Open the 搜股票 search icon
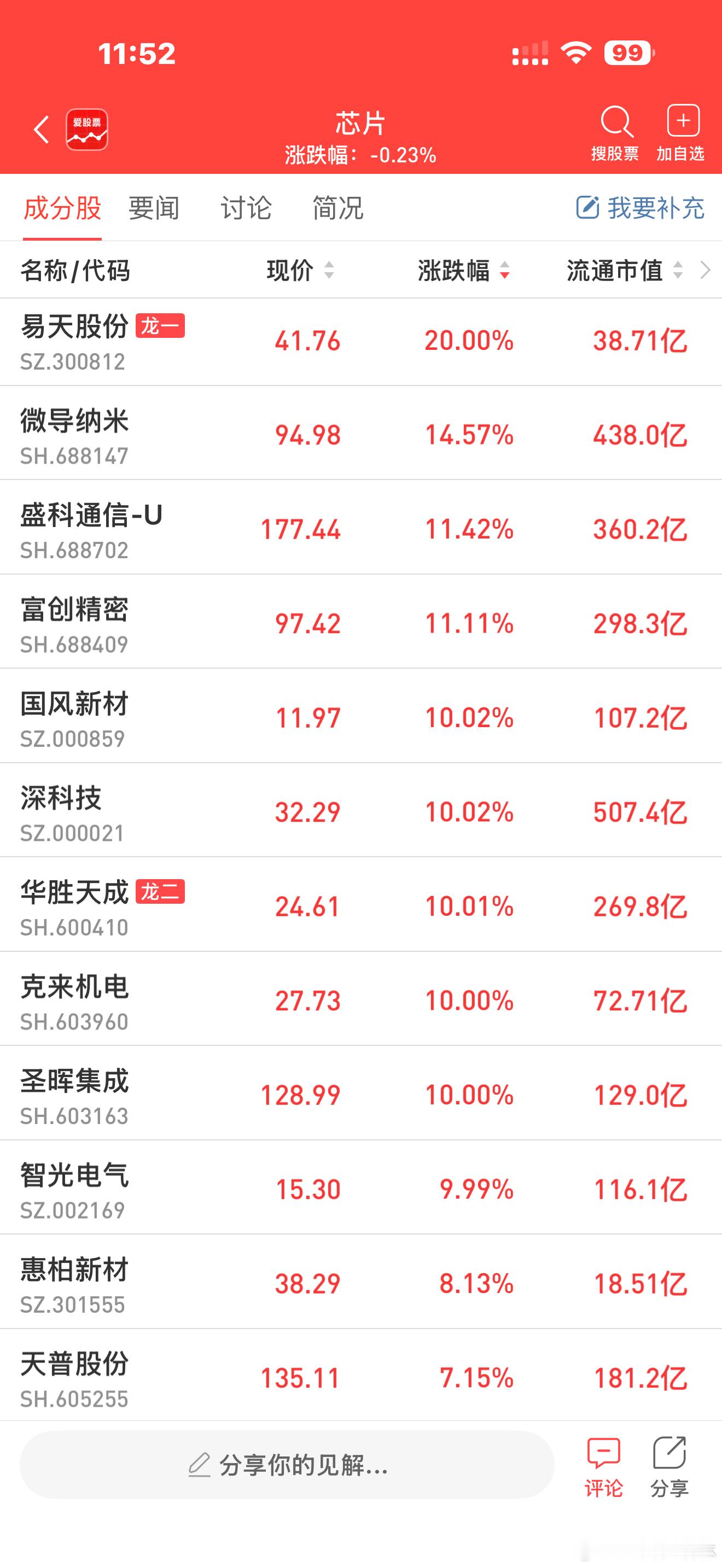Screen dimensions: 722x1568 pyautogui.click(x=616, y=122)
